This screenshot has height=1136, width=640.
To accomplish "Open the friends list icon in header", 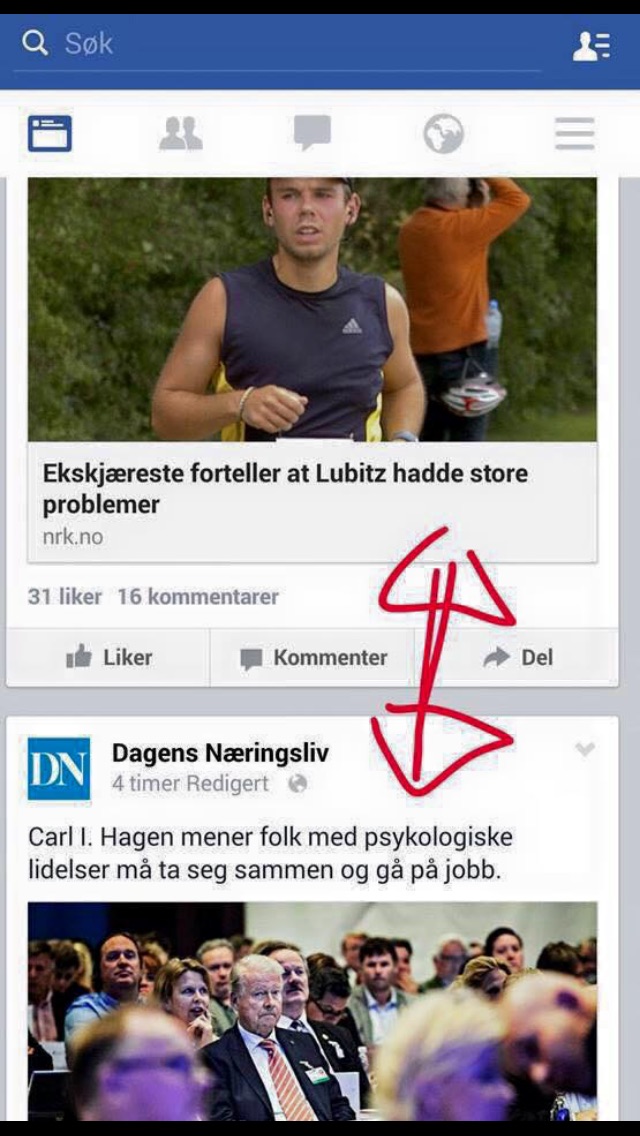I will click(x=591, y=46).
